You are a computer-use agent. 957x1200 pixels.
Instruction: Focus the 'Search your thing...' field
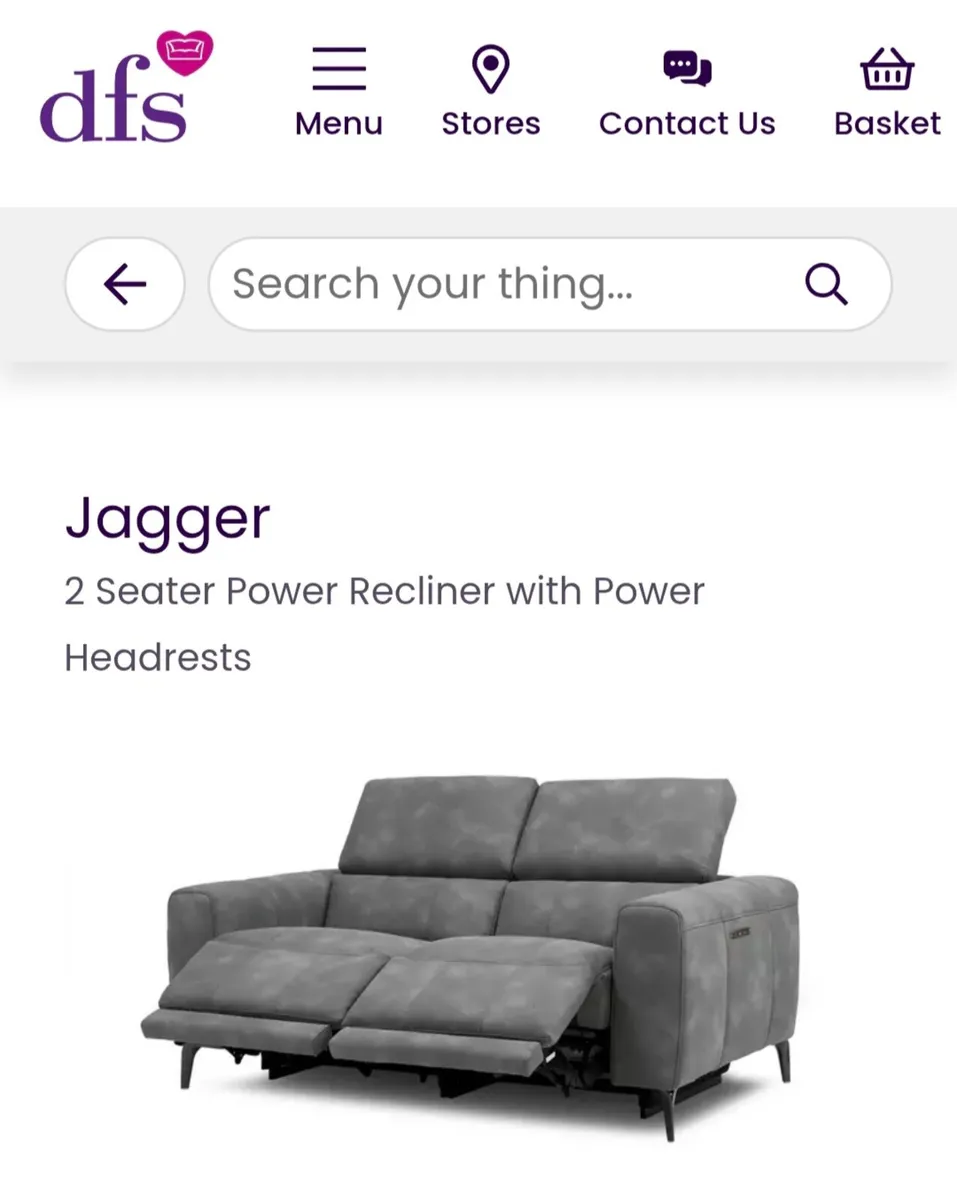[500, 285]
